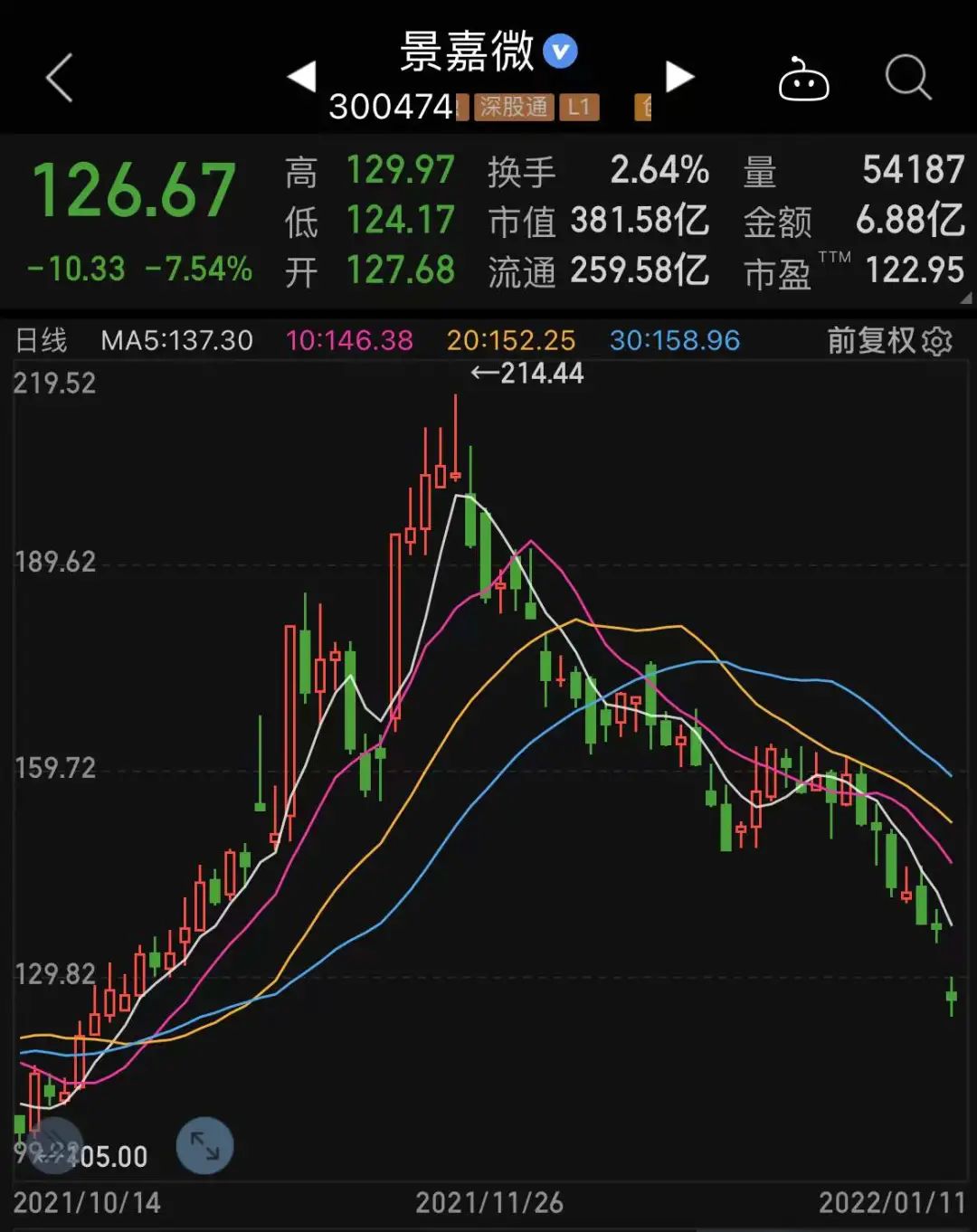Viewport: 977px width, 1232px height.
Task: Toggle the MA5 moving average label
Action: click(177, 340)
